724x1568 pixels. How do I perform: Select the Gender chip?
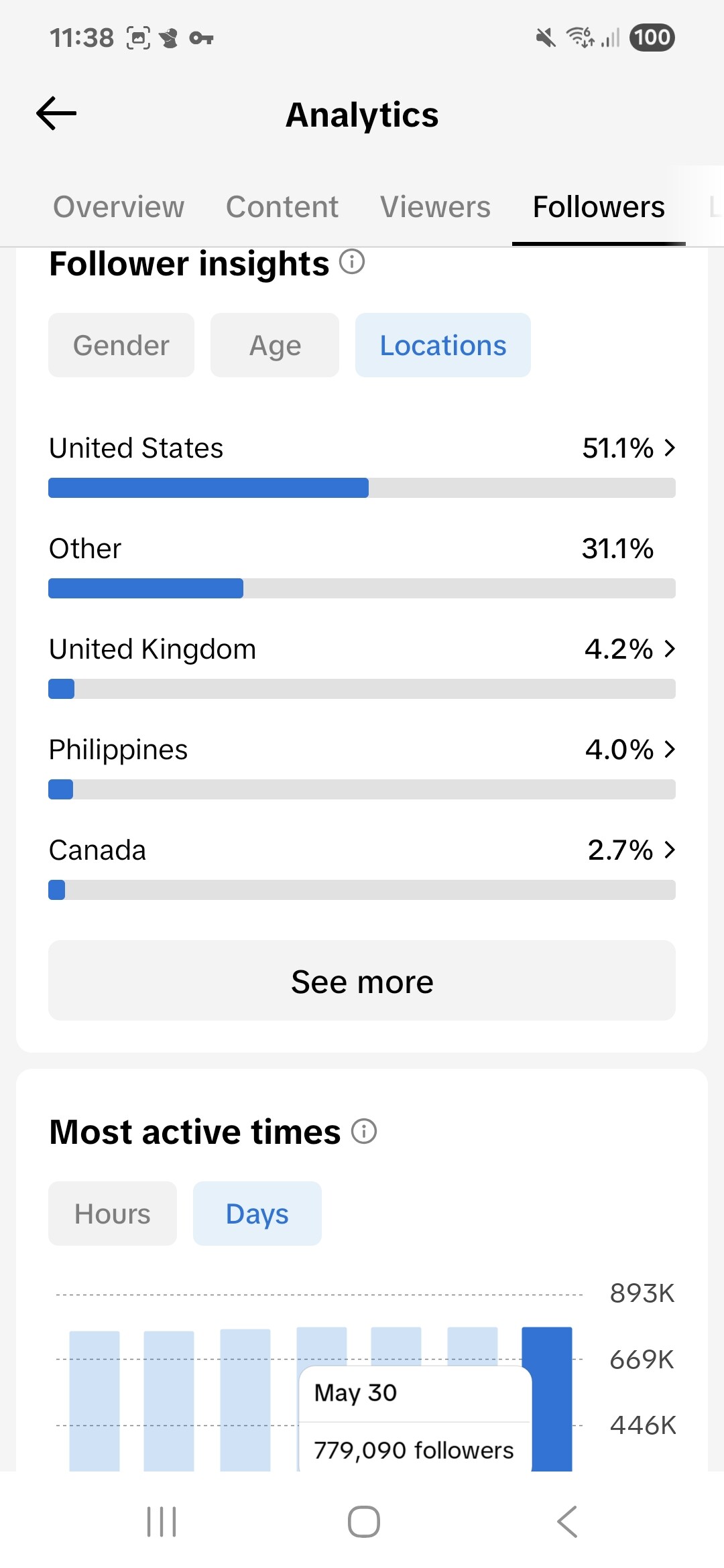[x=121, y=345]
